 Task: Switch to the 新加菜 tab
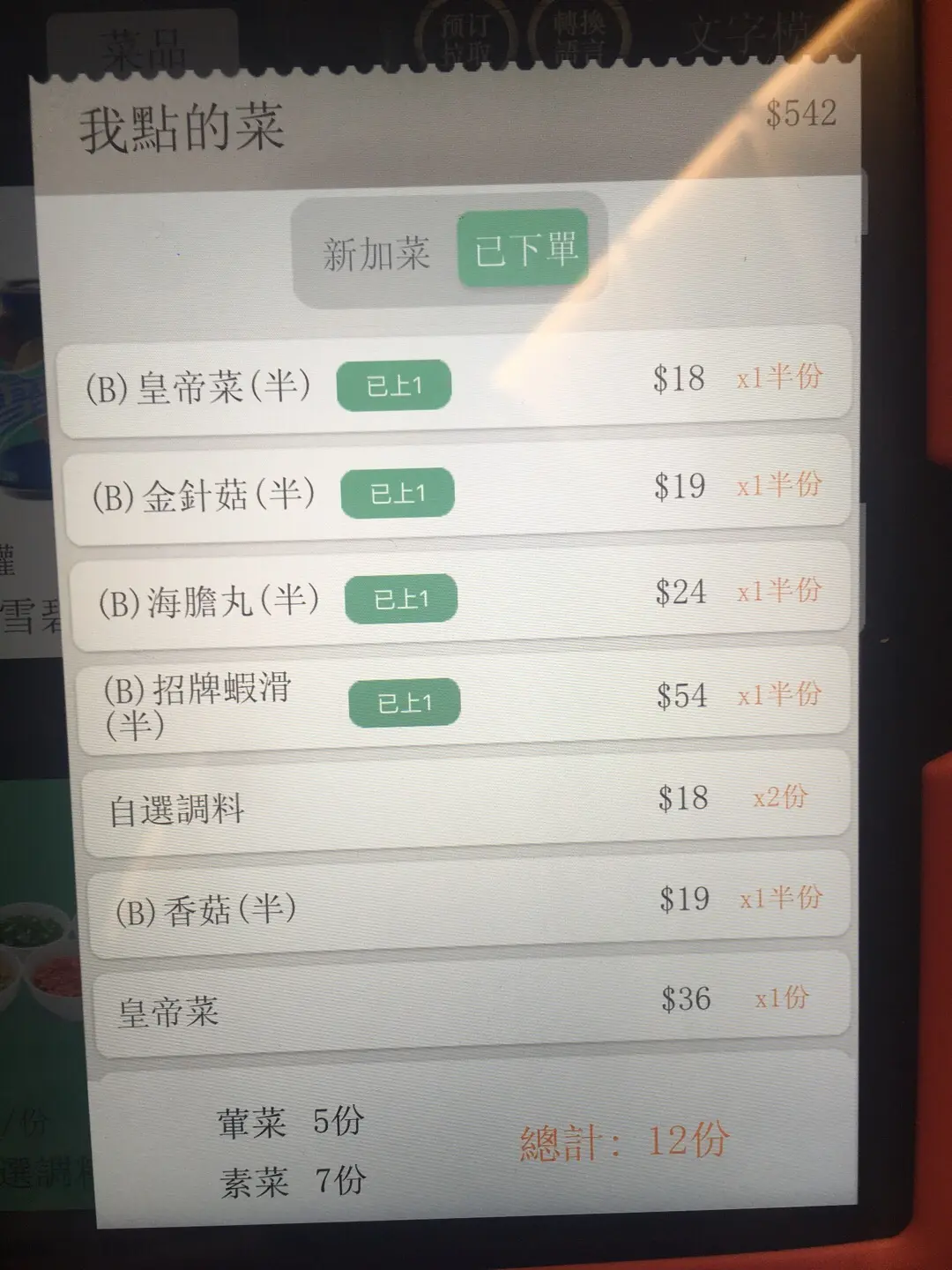[x=376, y=253]
